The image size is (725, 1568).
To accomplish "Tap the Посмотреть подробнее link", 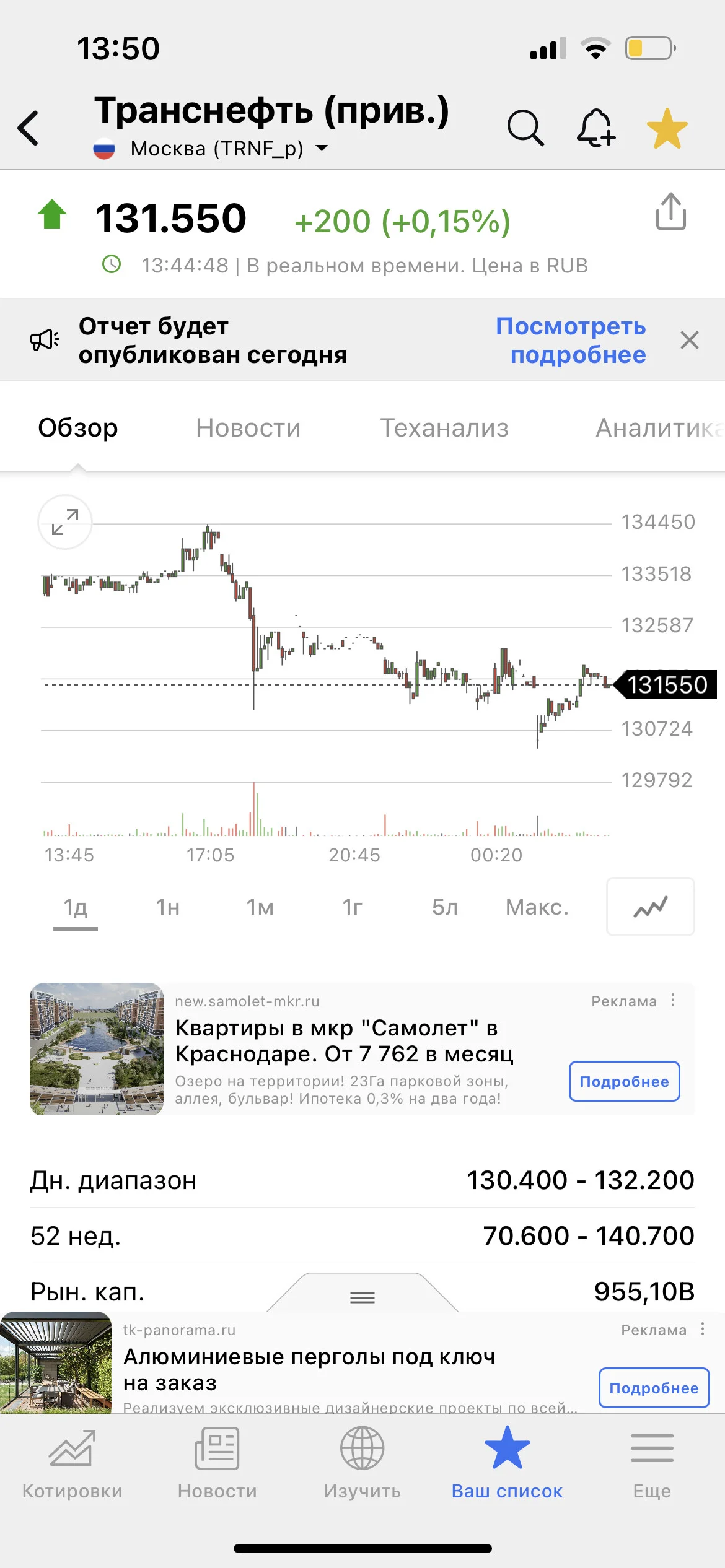I will point(571,340).
